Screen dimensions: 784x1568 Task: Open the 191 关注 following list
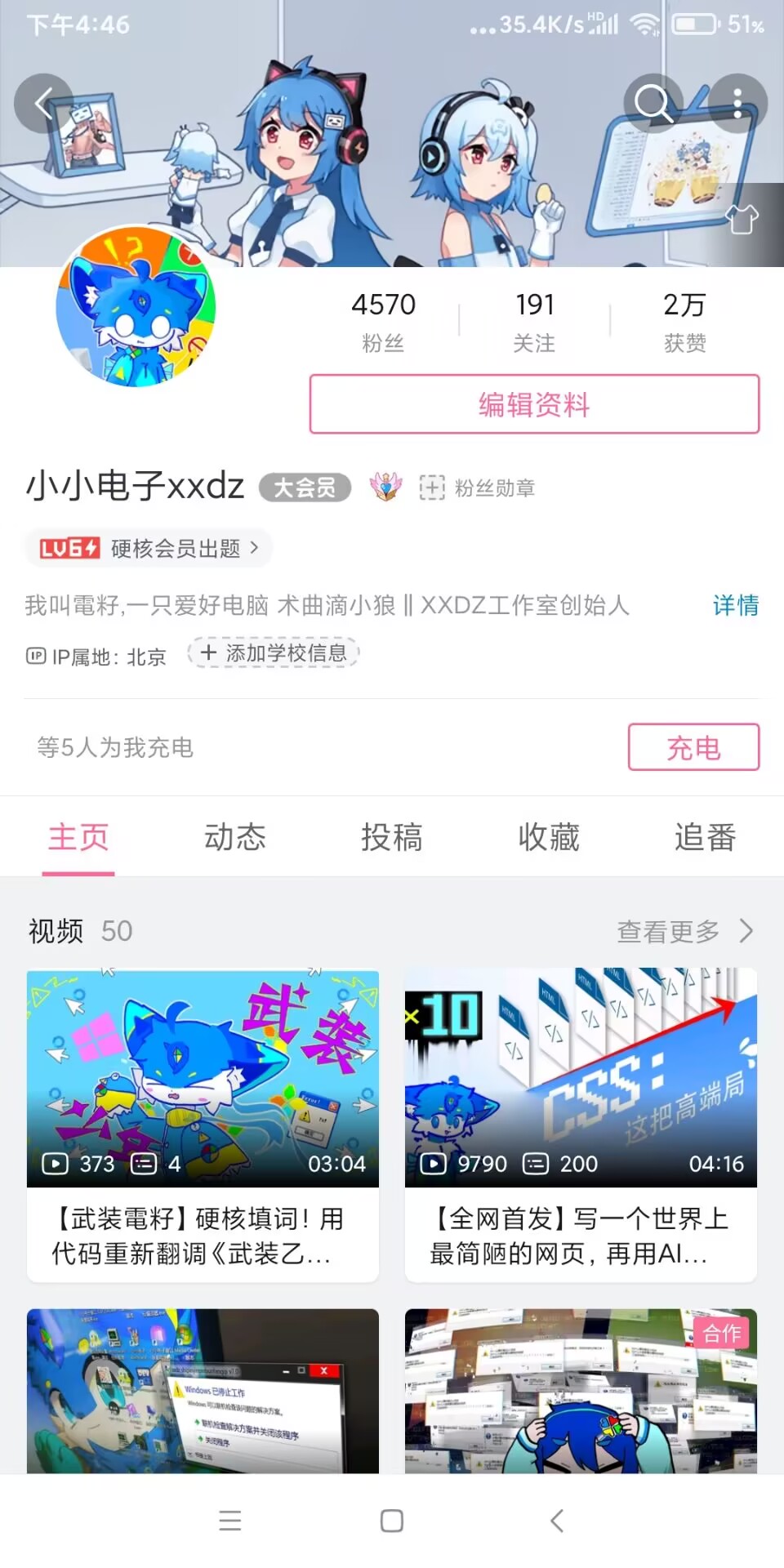534,321
